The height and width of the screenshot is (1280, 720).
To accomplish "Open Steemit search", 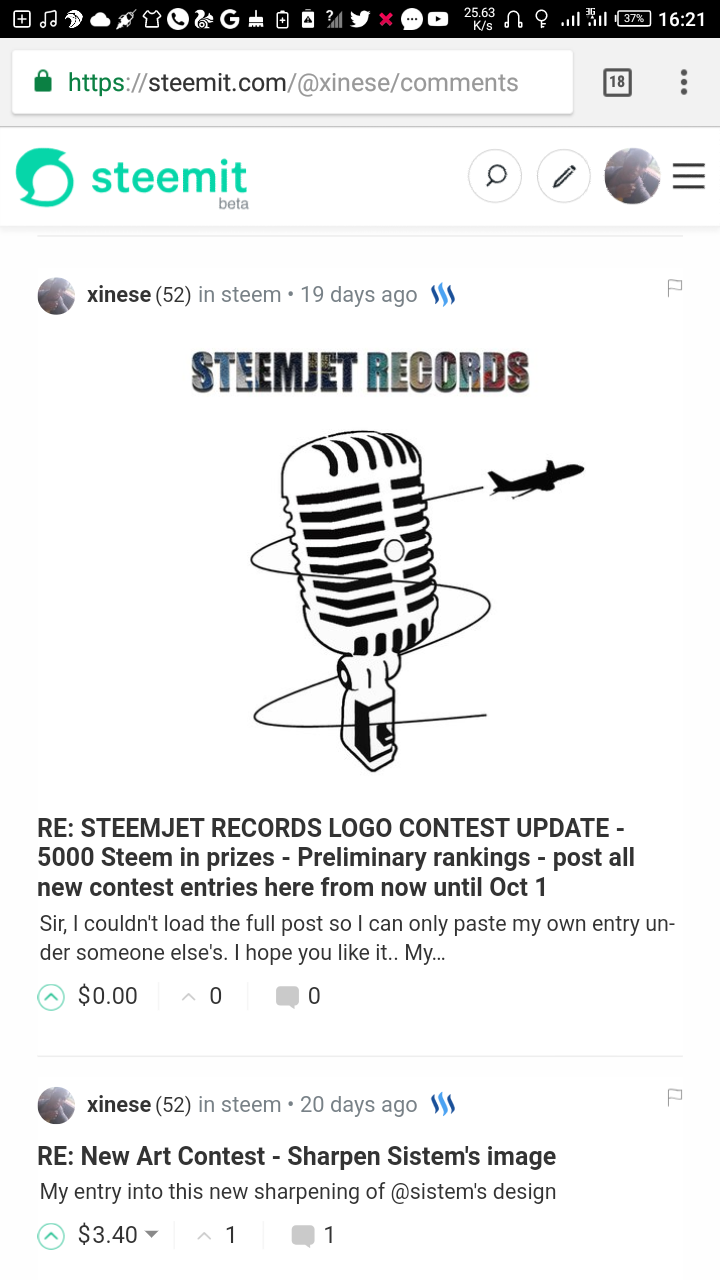I will pos(495,177).
